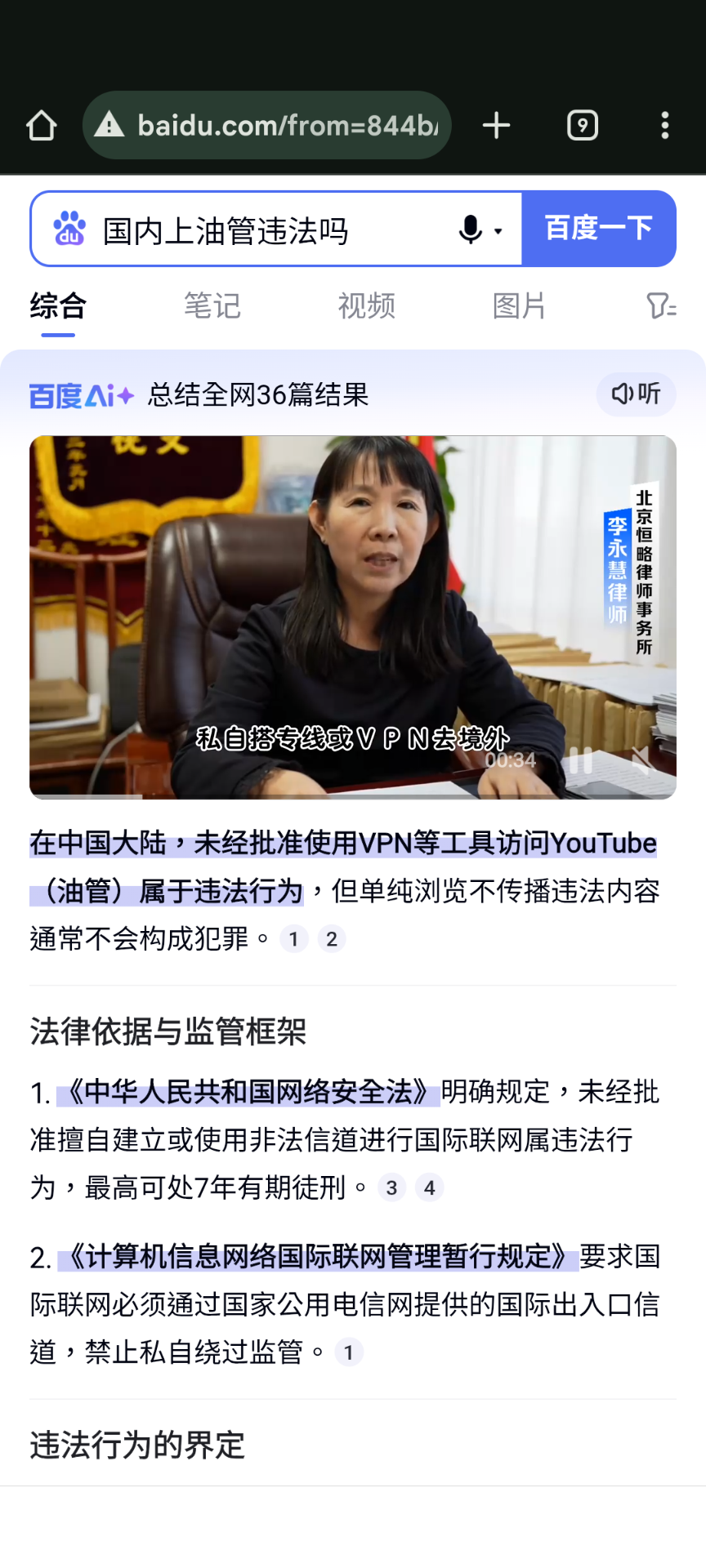The image size is (706, 1568).
Task: Open citation 4 reference
Action: (430, 1187)
